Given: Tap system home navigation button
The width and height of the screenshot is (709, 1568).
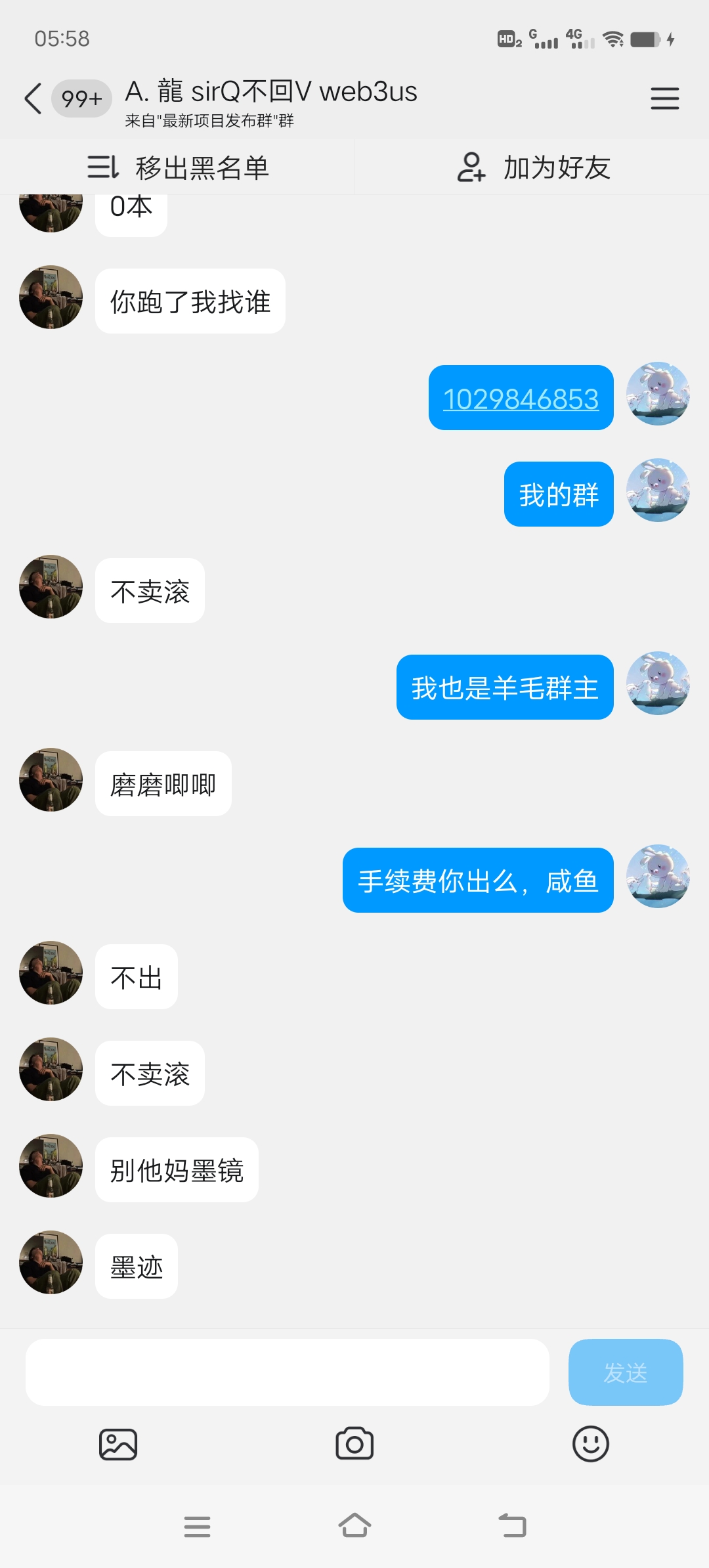Looking at the screenshot, I should tap(354, 1526).
